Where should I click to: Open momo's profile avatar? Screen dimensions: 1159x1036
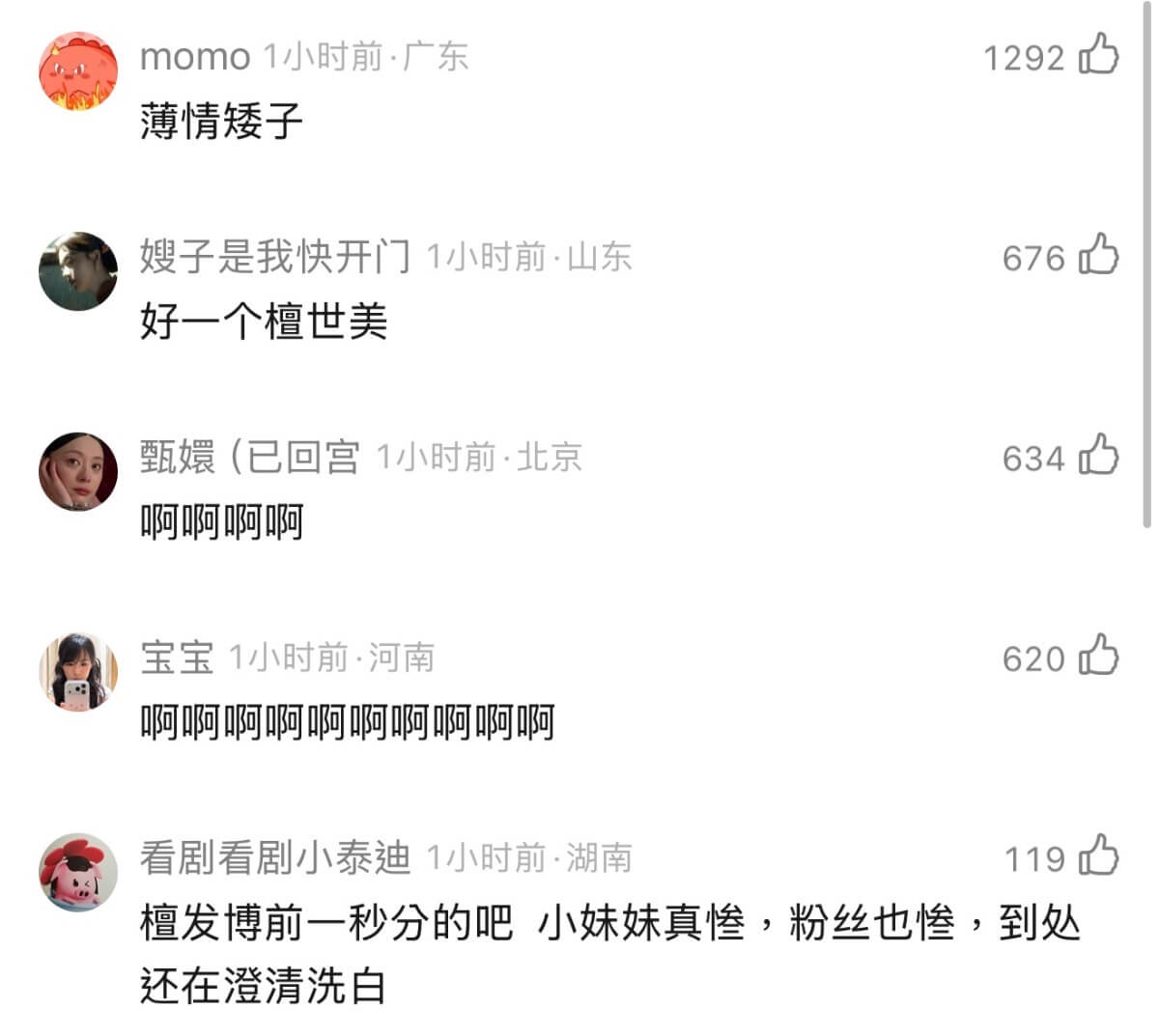(x=77, y=71)
